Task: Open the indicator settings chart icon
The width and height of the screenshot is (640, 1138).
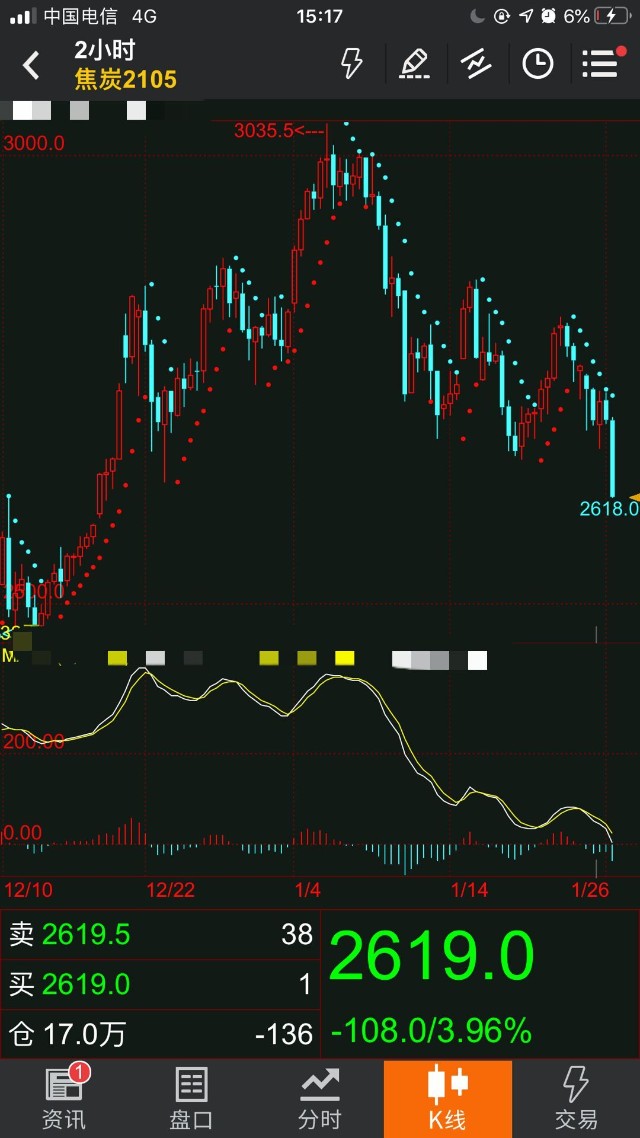Action: (476, 64)
